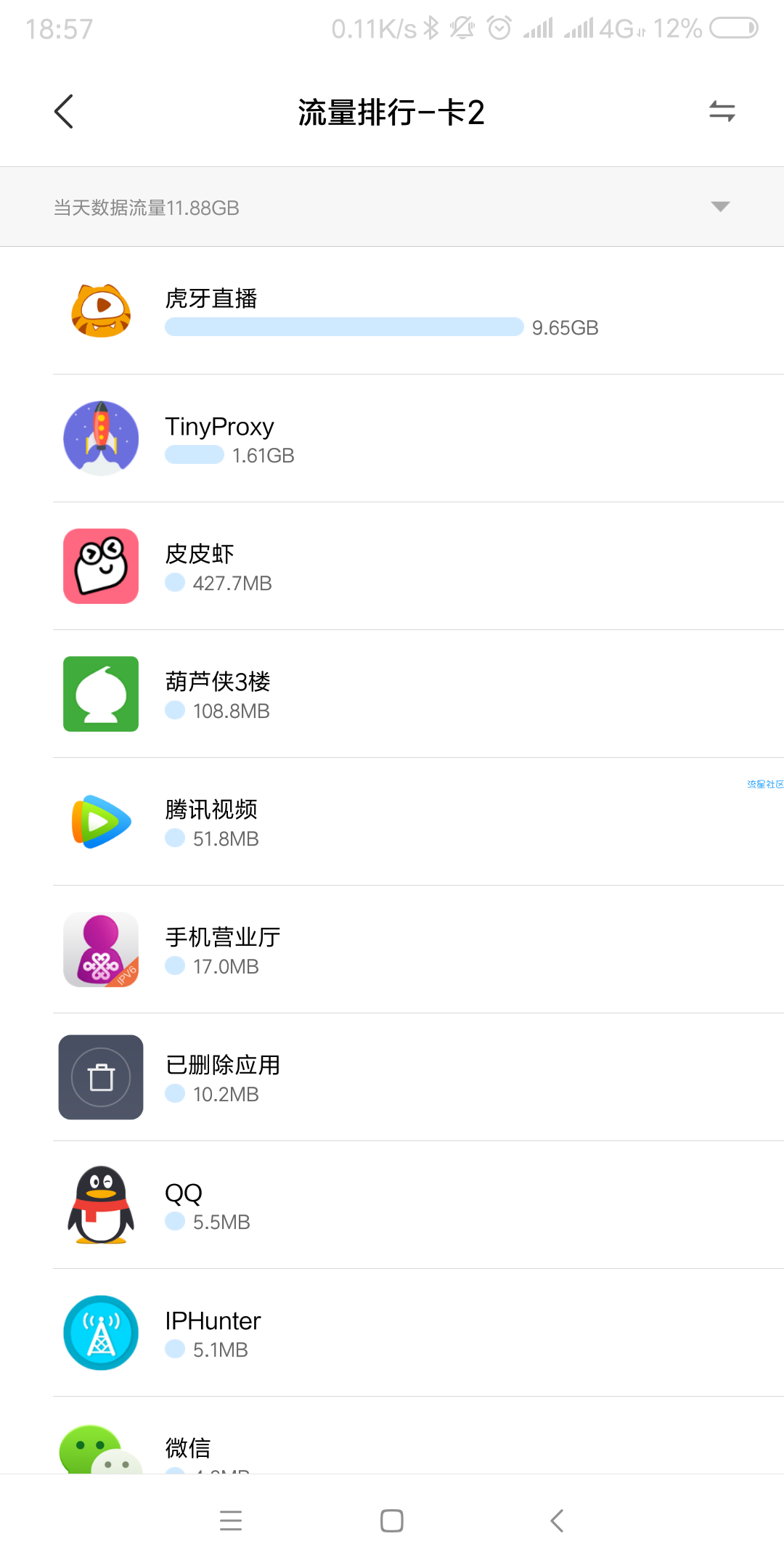Open the 已删除应用 entry

coord(392,1077)
